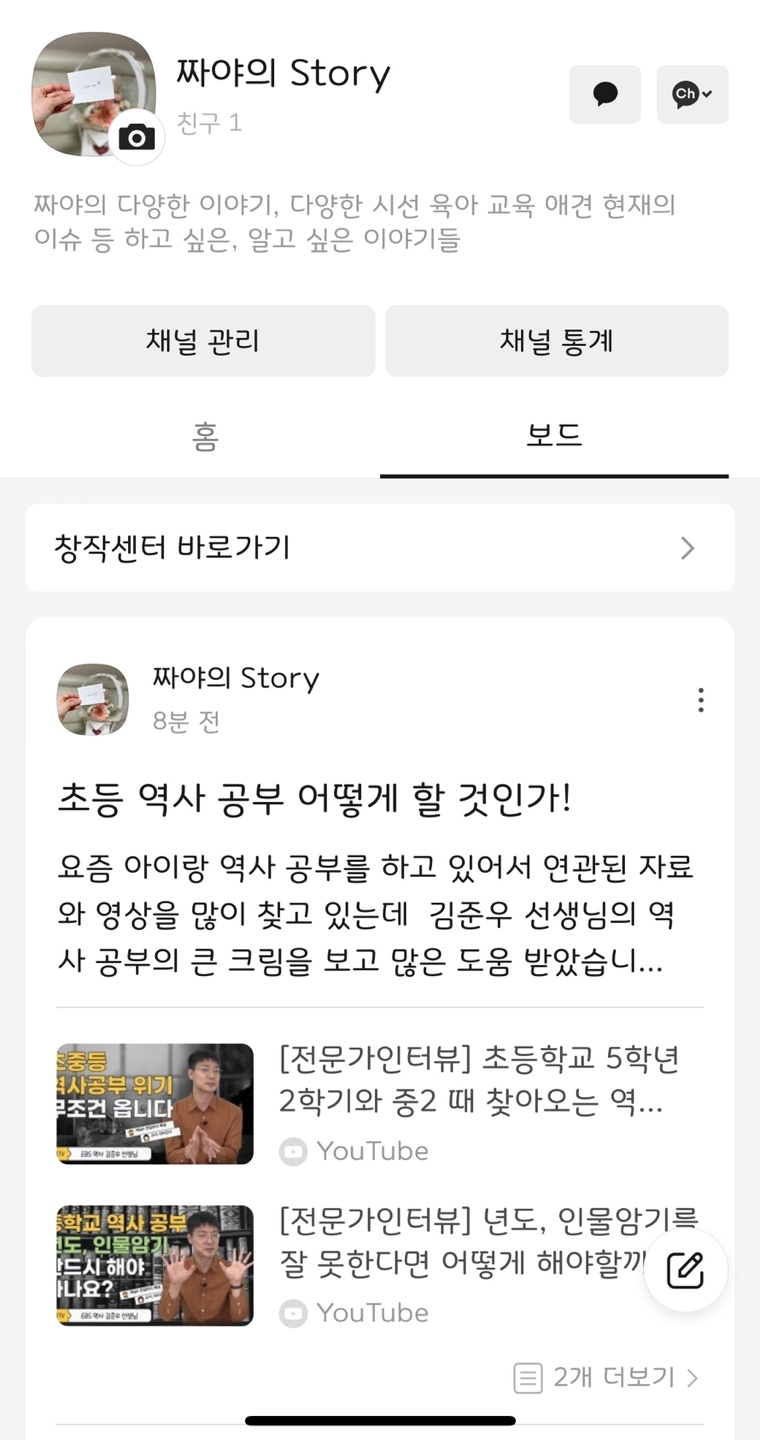Write a new post with the pencil button
Viewport: 760px width, 1440px height.
(685, 1270)
